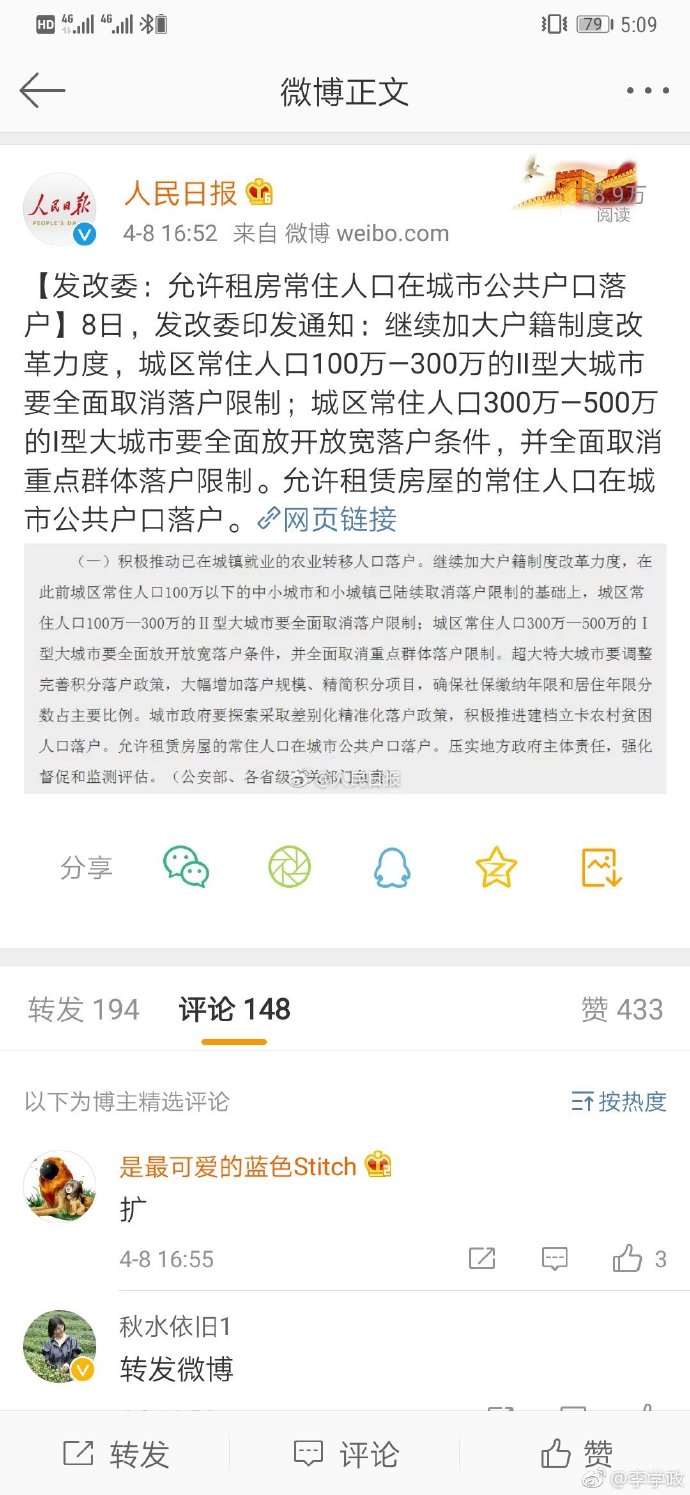Viewport: 690px width, 1495px height.
Task: Switch to 评论 148 tab
Action: [x=235, y=1010]
